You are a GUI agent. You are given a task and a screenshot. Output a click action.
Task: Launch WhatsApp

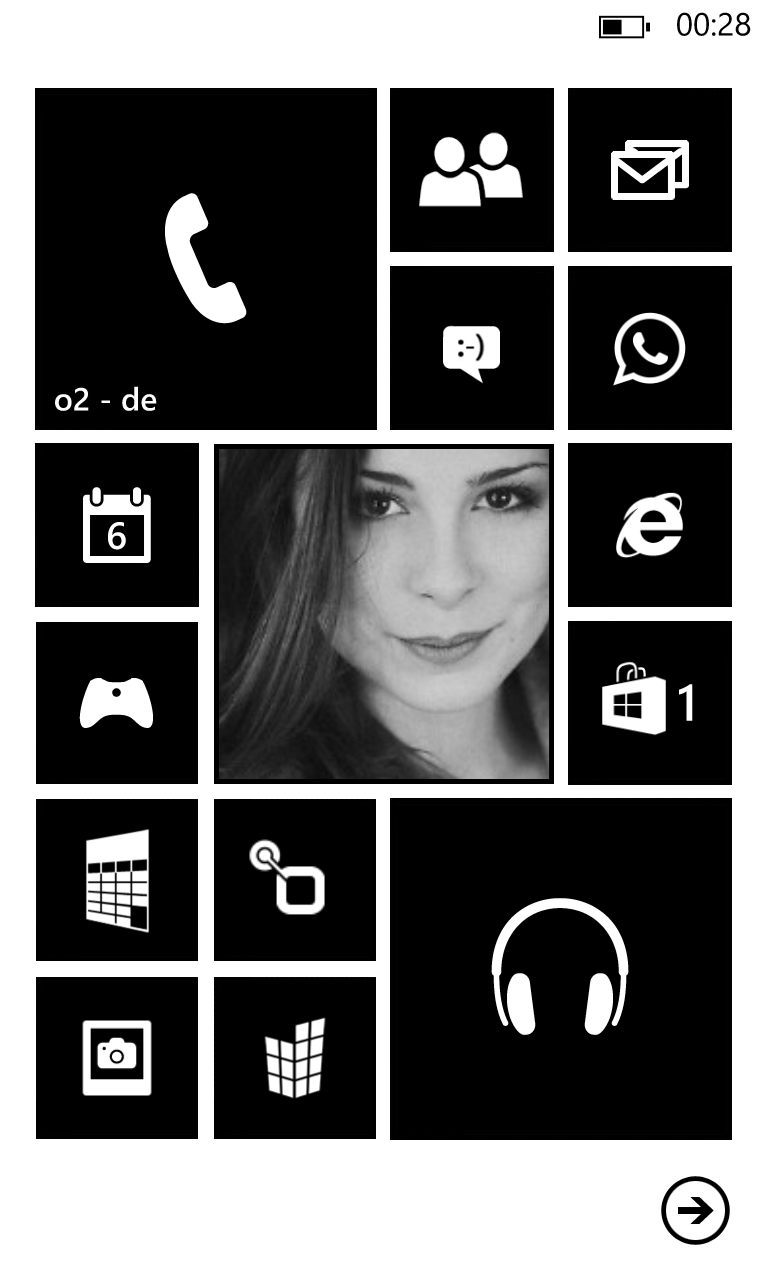[650, 348]
